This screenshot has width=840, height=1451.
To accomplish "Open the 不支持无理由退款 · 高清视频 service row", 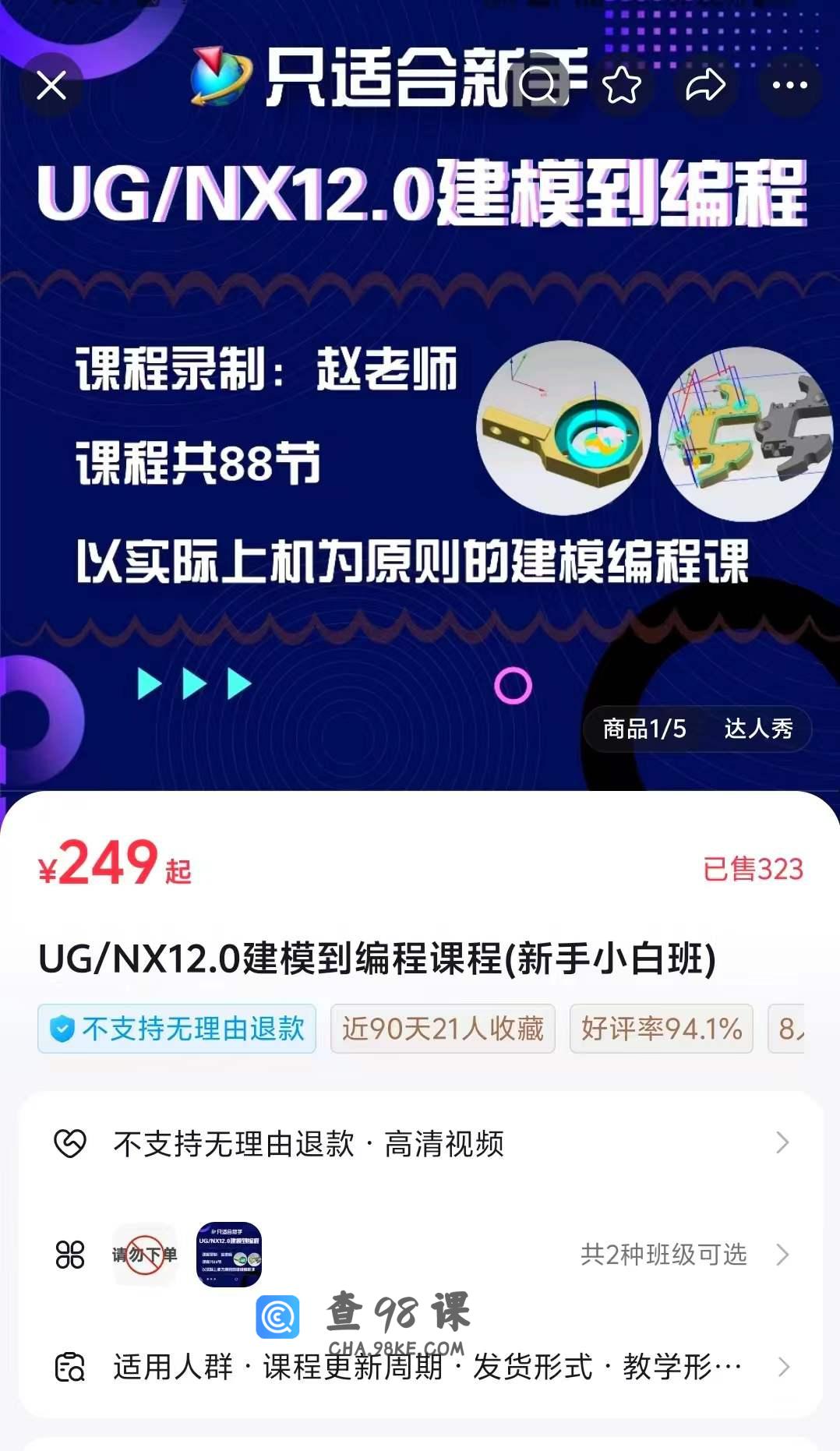I will coord(421,1144).
